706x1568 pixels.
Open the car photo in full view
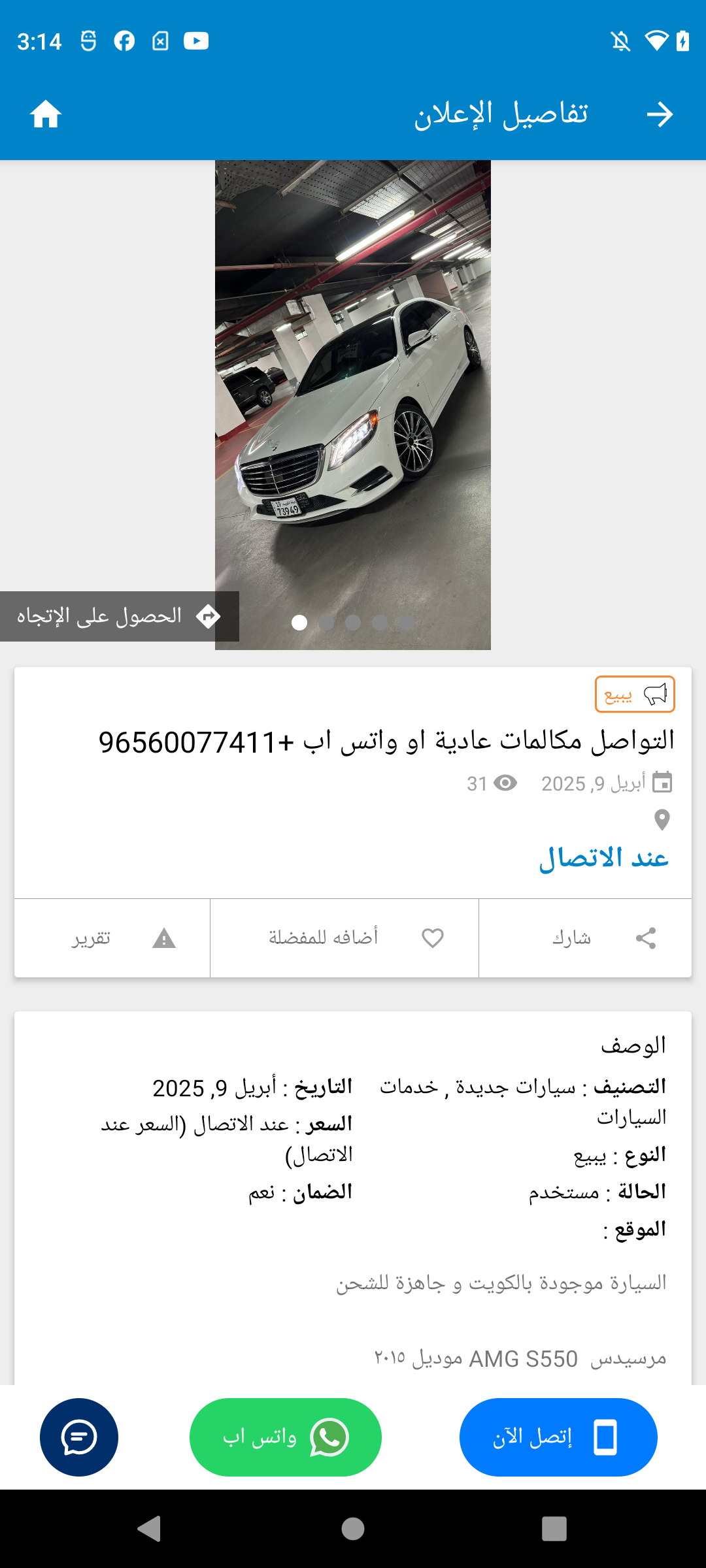tap(353, 405)
